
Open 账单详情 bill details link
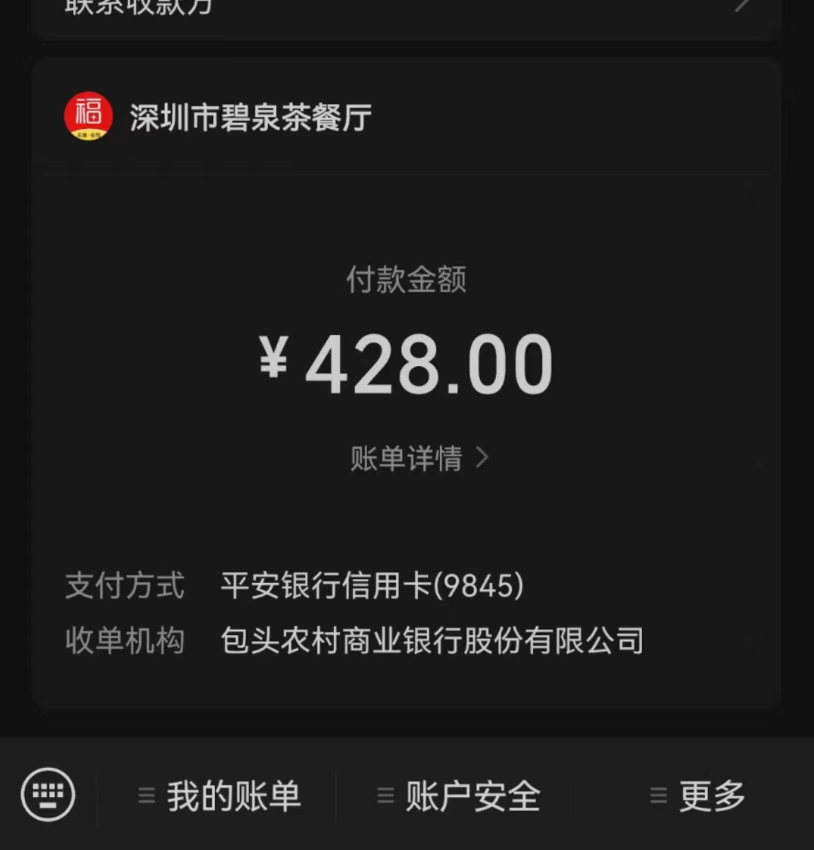418,458
